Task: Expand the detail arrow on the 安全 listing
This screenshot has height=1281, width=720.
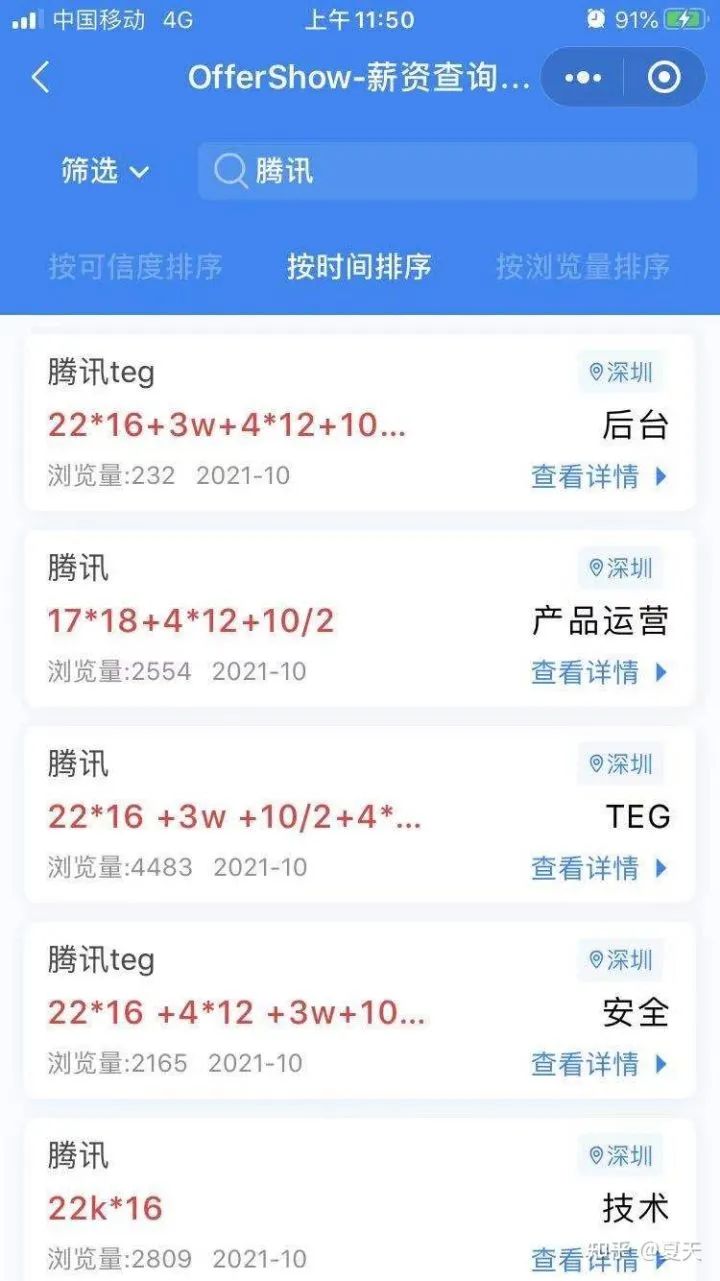Action: (x=661, y=1065)
